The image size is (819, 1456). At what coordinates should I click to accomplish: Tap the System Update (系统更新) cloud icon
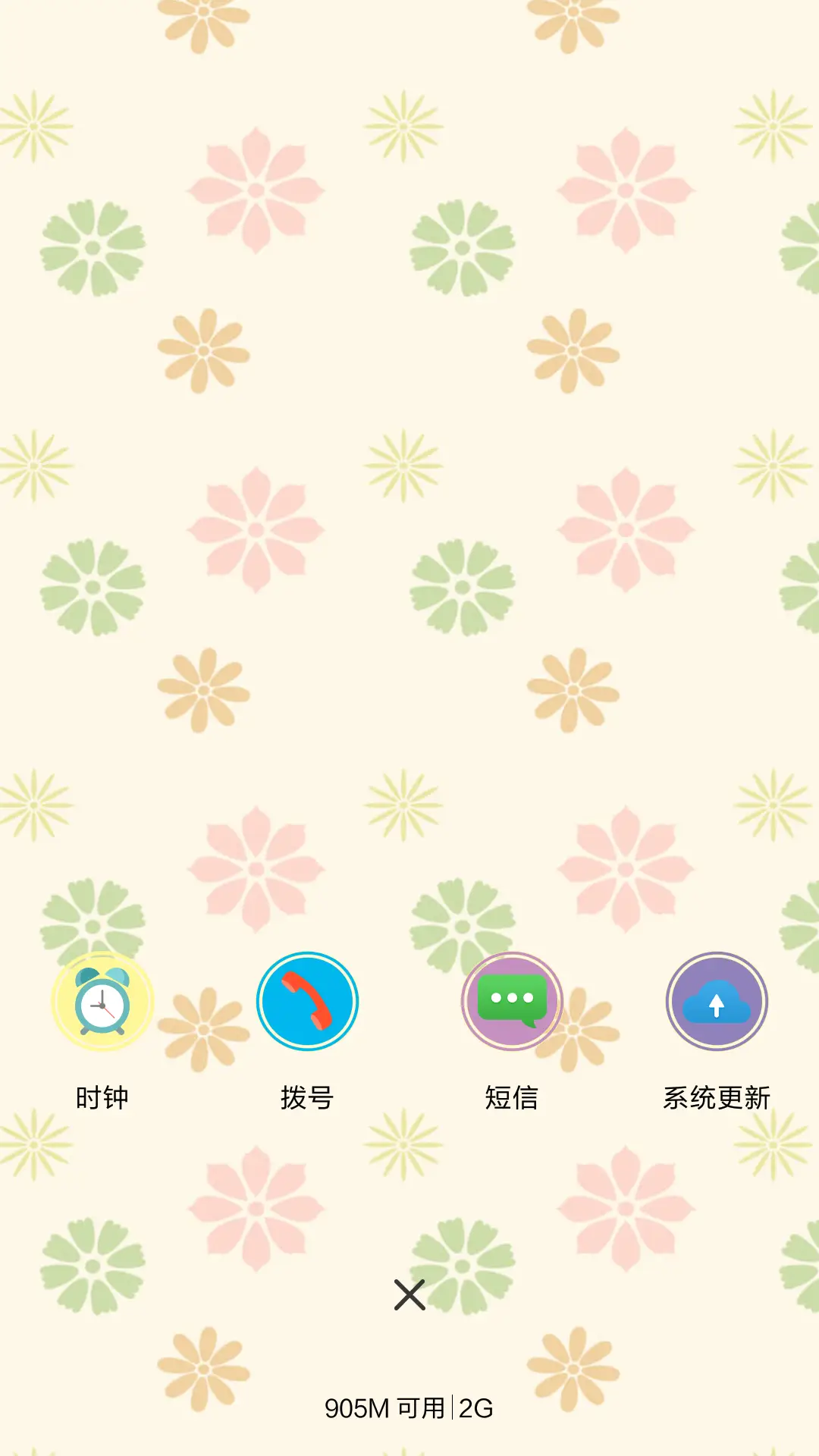(717, 1001)
